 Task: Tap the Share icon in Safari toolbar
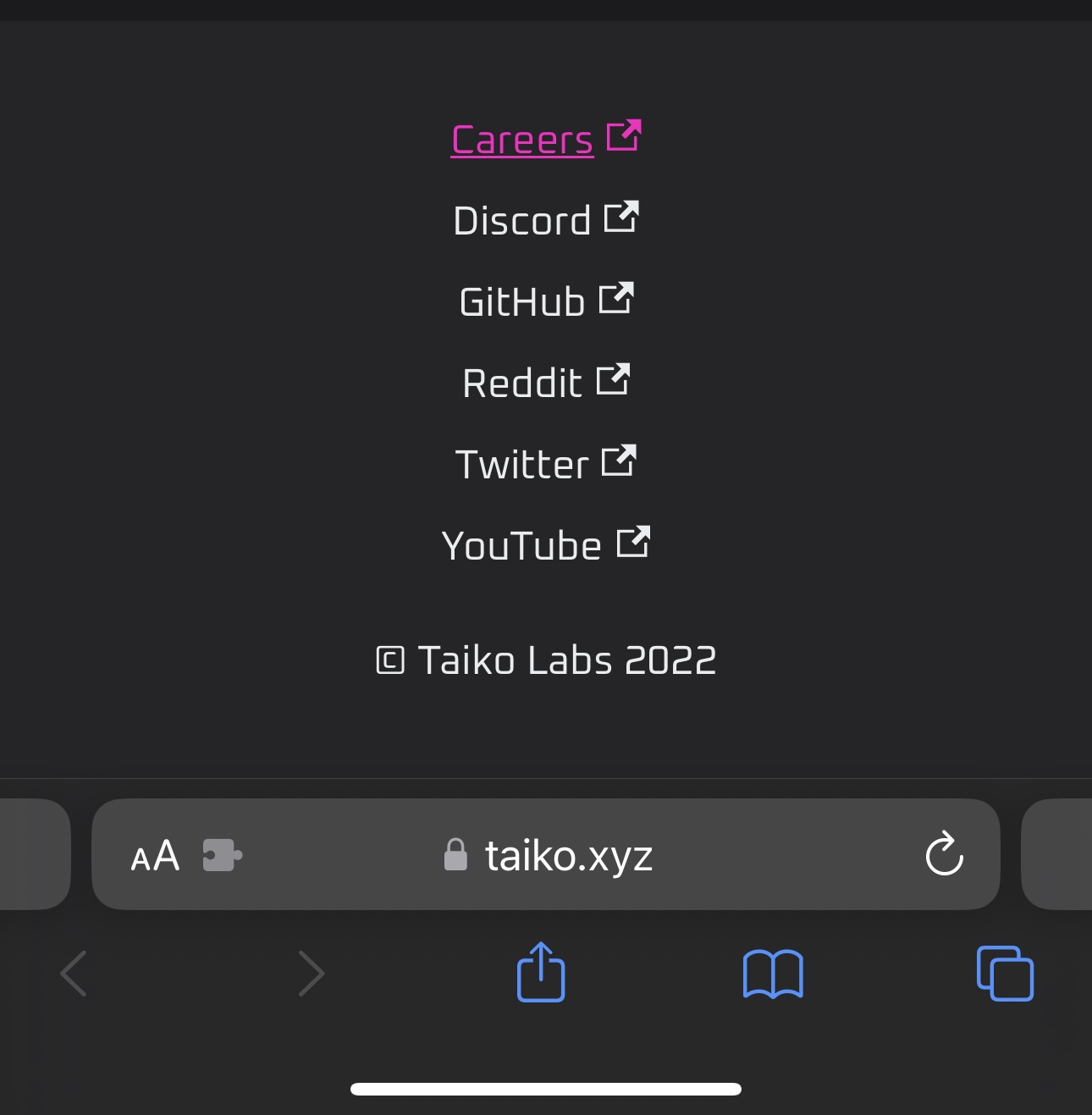[541, 974]
